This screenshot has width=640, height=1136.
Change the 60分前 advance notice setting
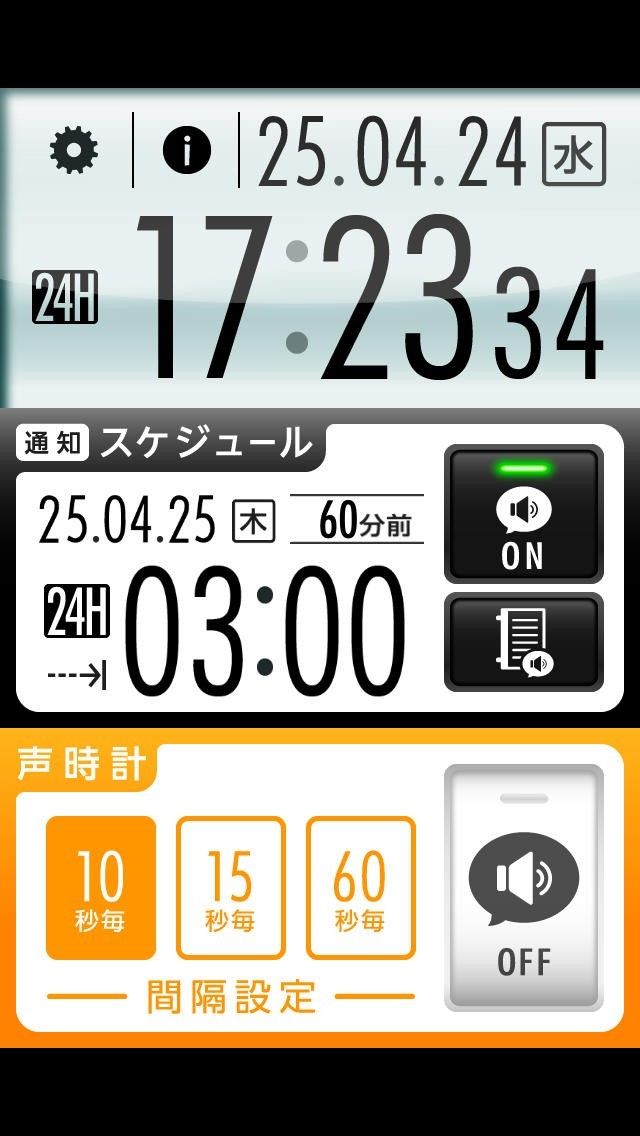tap(357, 520)
